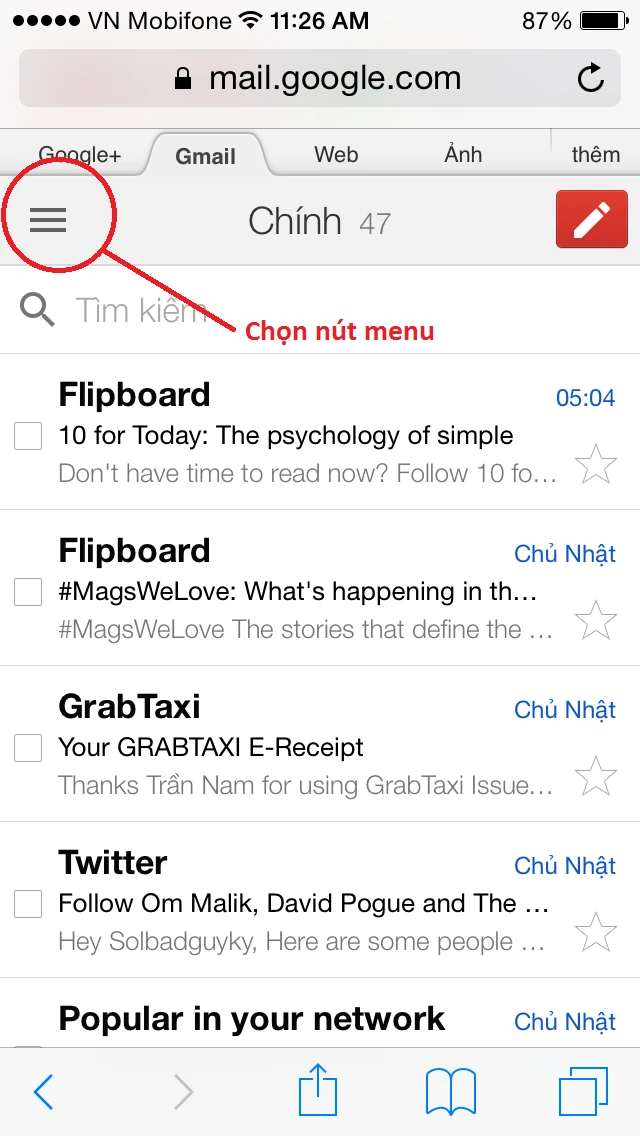This screenshot has height=1136, width=640.
Task: Go back in Safari
Action: pyautogui.click(x=44, y=1092)
